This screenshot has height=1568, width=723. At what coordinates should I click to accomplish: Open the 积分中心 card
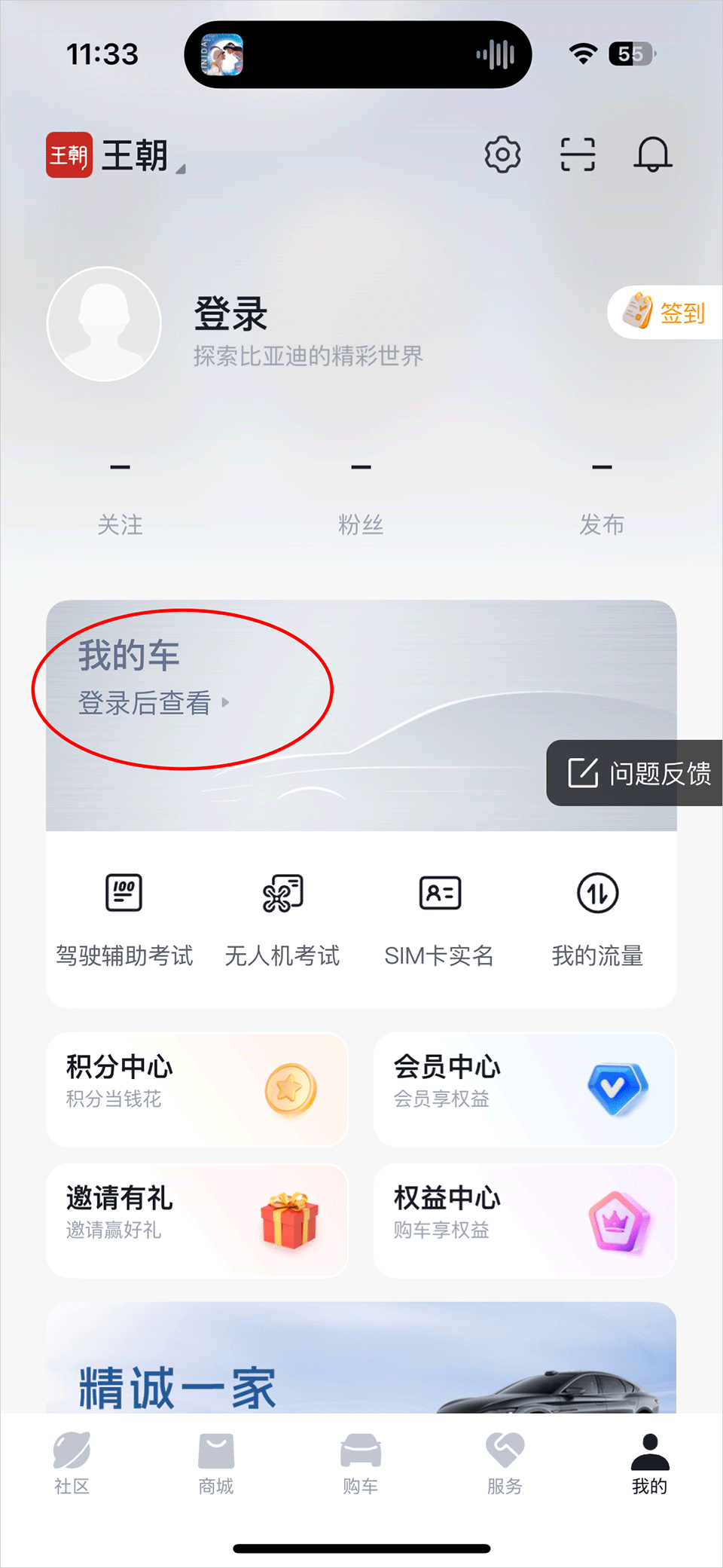[x=197, y=1090]
